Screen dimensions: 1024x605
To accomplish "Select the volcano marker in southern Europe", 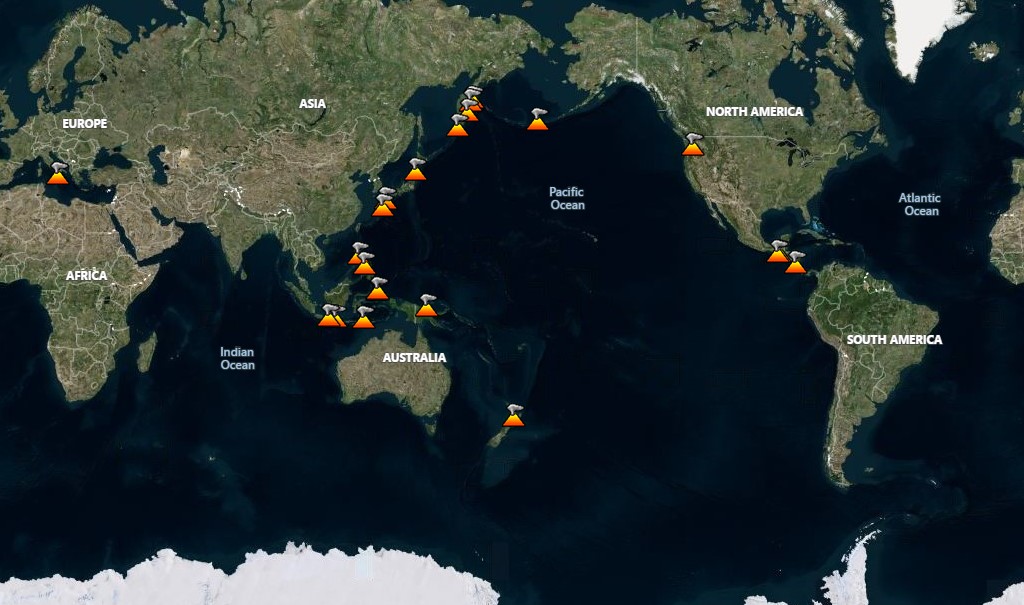I will point(58,175).
